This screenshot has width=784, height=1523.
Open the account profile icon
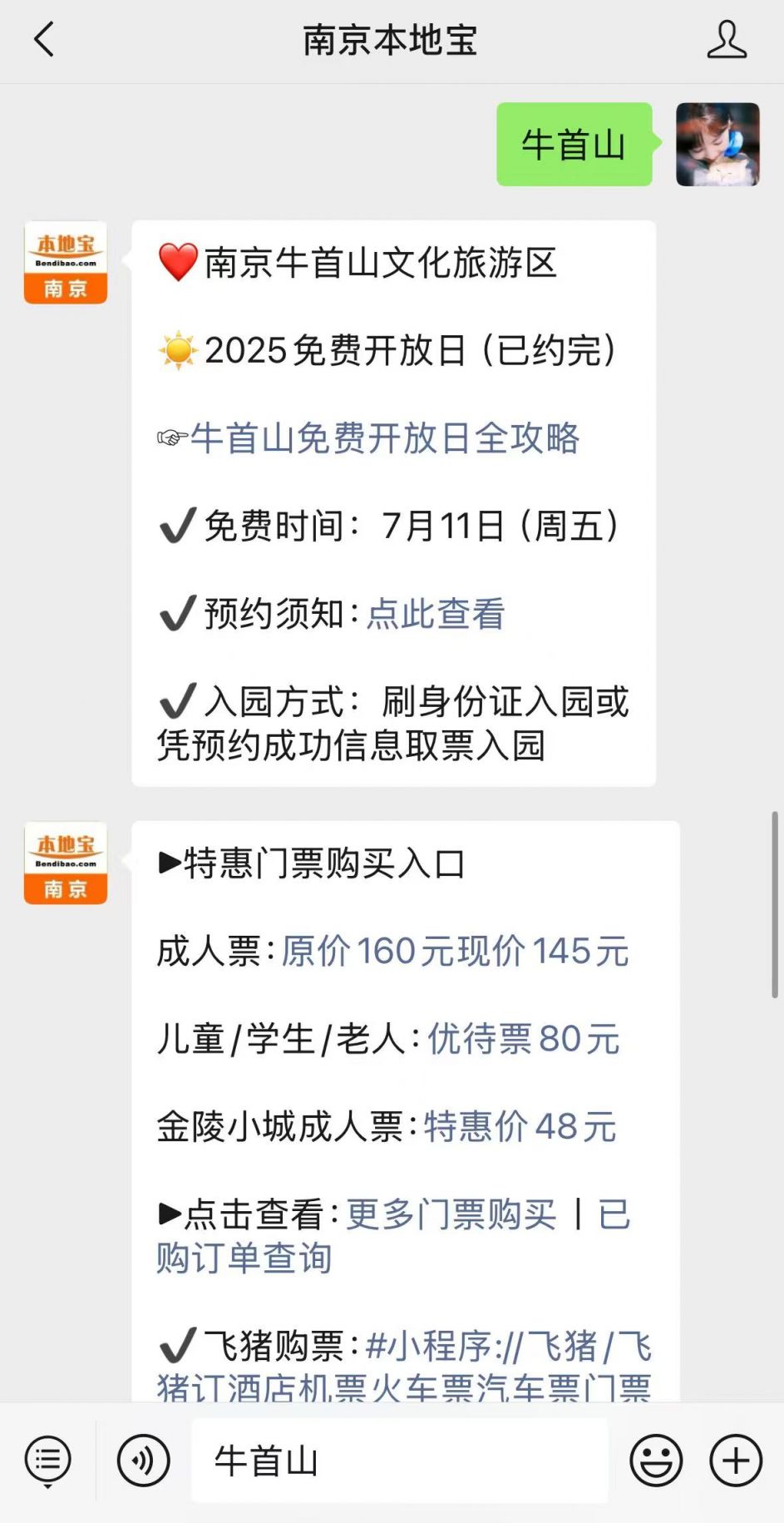tap(727, 40)
